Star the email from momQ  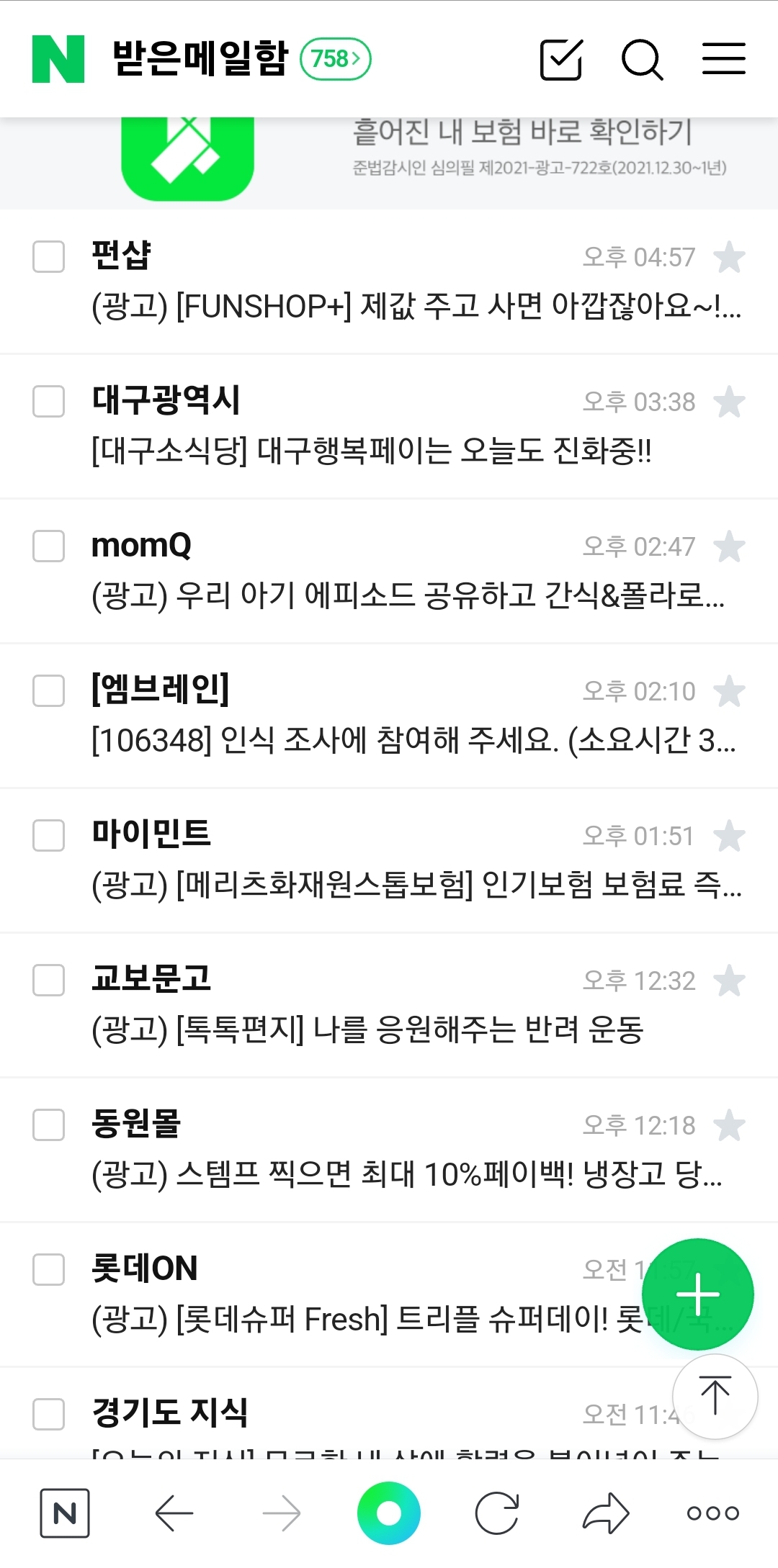pyautogui.click(x=729, y=546)
